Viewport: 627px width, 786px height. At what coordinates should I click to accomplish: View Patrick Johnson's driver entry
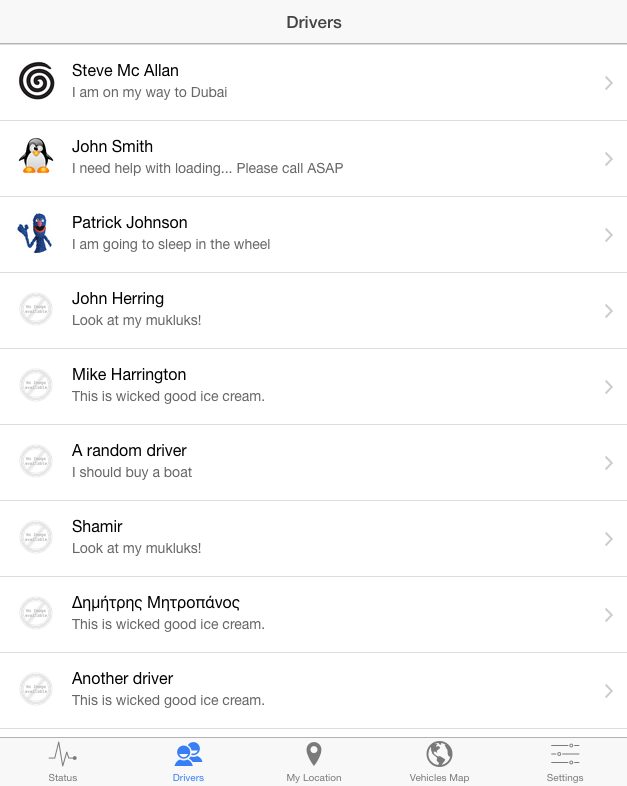coord(313,234)
